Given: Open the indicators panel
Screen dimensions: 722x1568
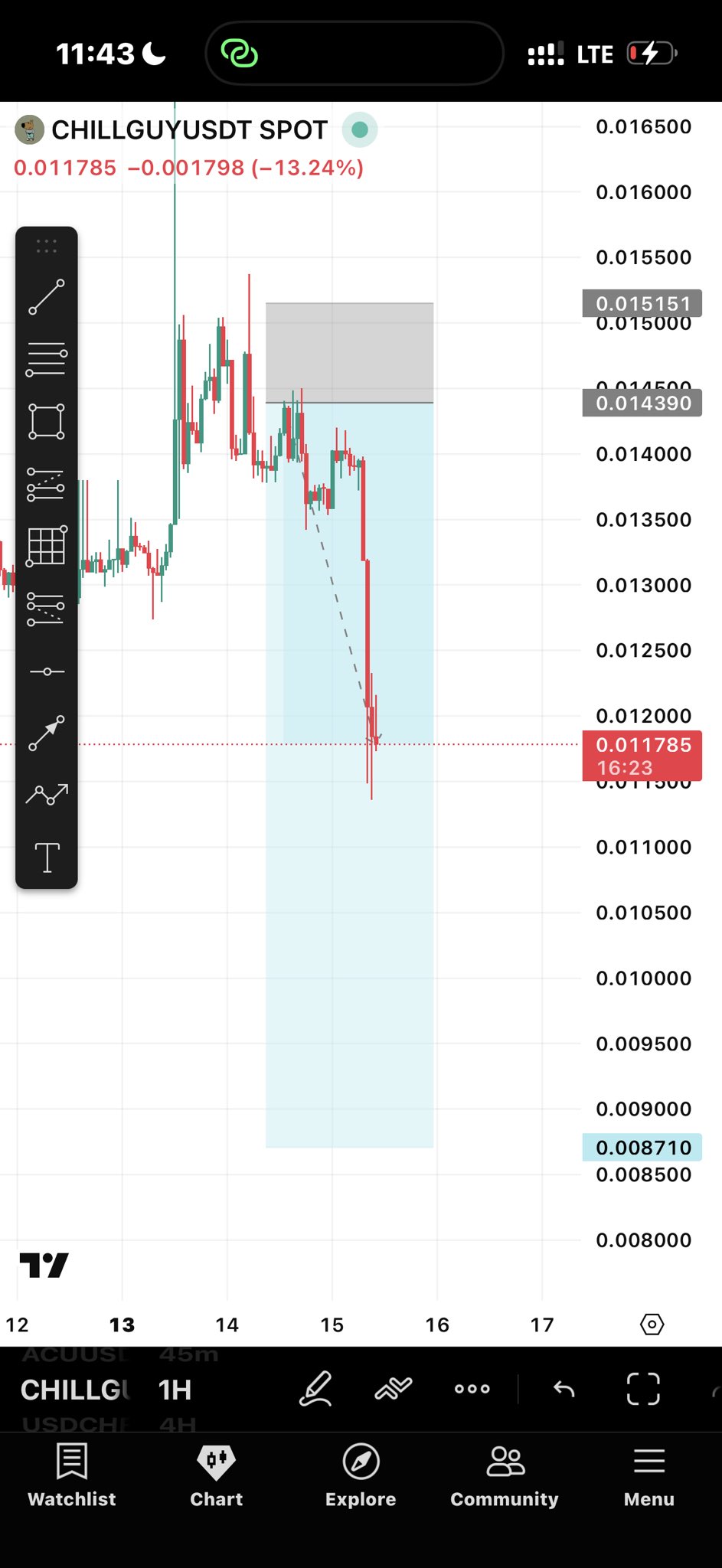Looking at the screenshot, I should 394,1389.
